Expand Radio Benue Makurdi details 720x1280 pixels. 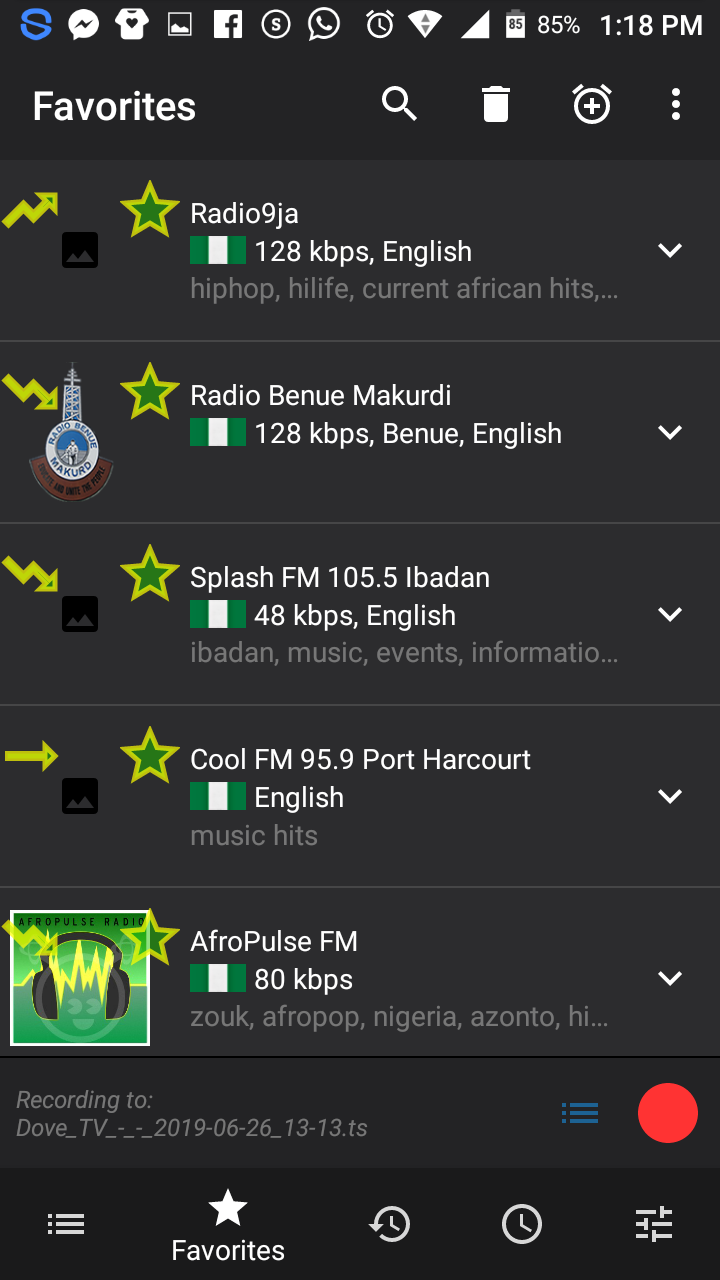pos(670,433)
